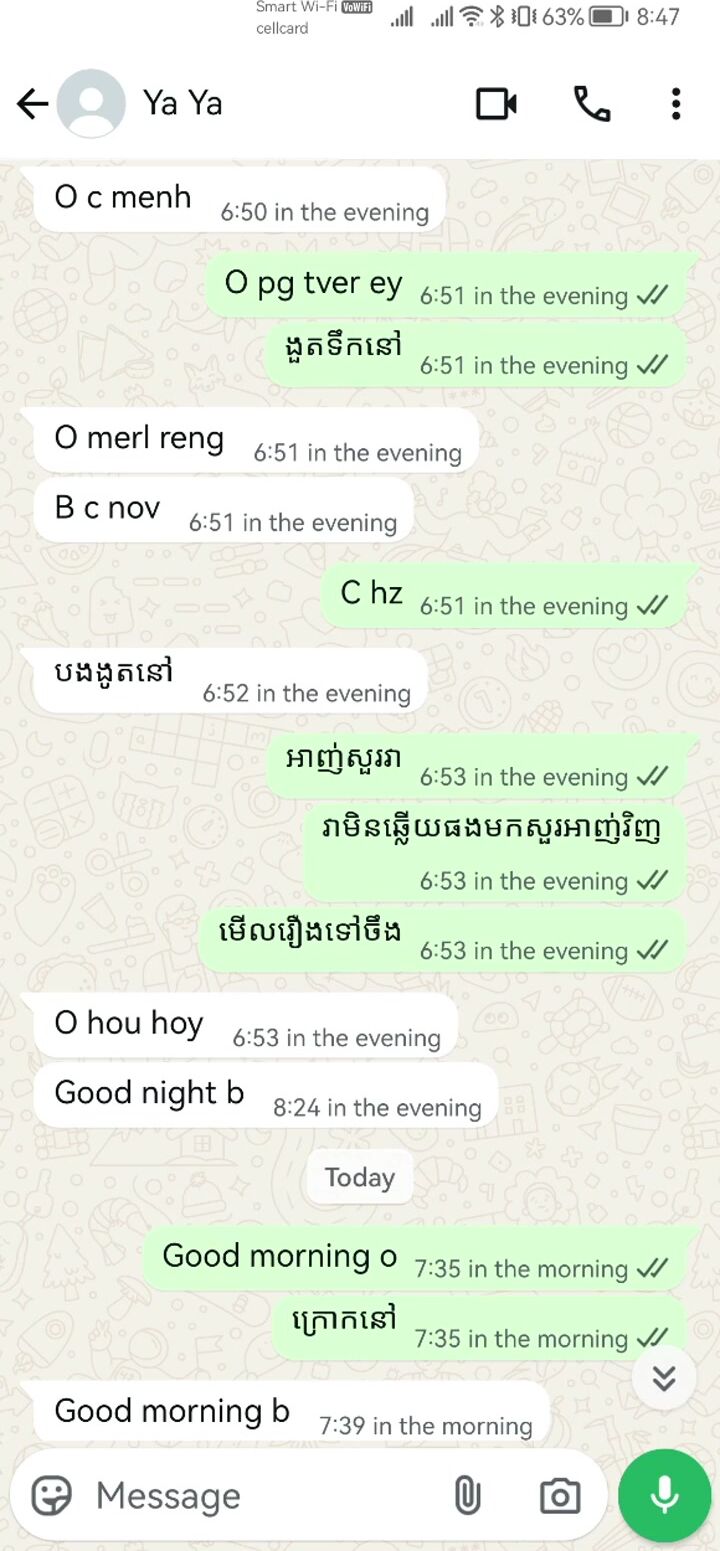720x1551 pixels.
Task: Start a video call with Ya Ya
Action: [x=496, y=104]
